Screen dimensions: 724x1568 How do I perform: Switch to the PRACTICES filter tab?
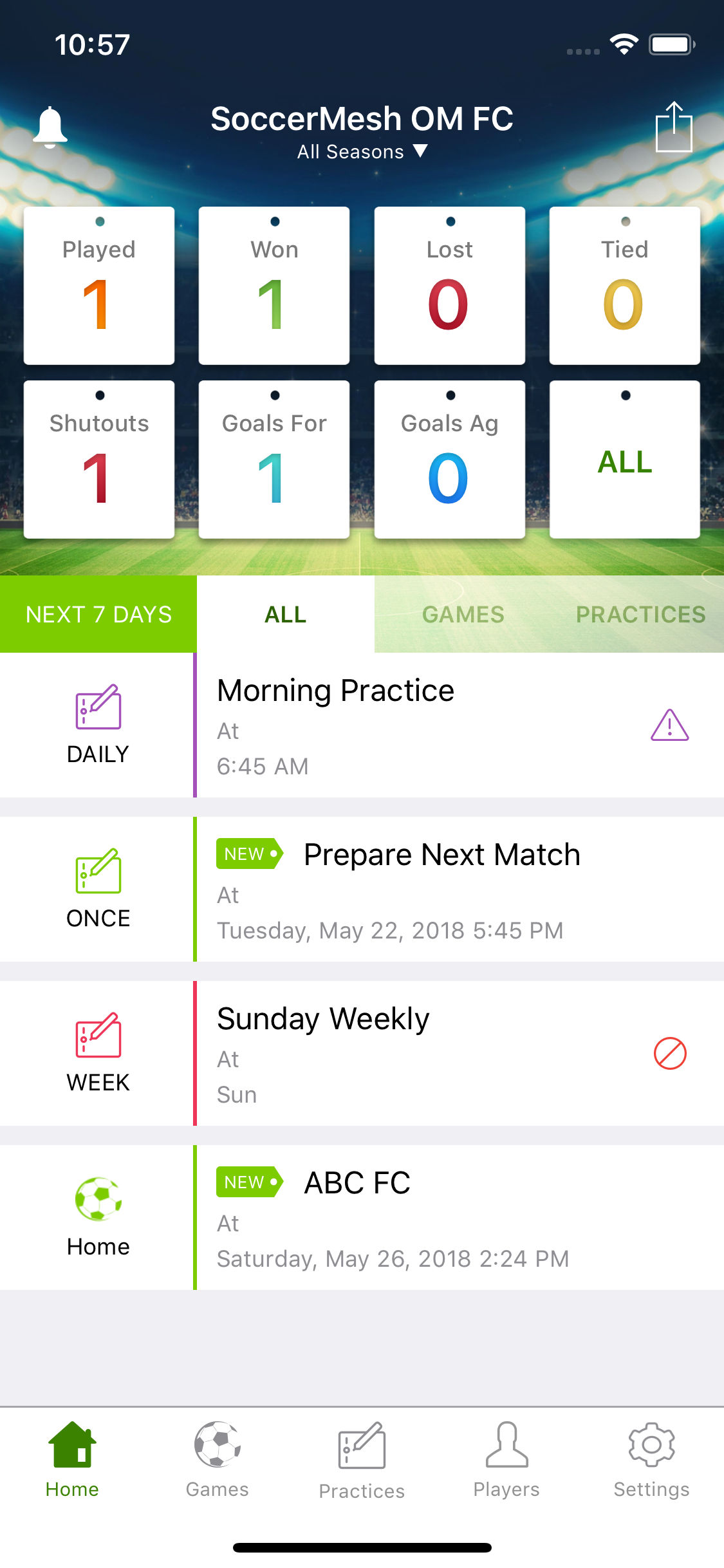pos(640,615)
